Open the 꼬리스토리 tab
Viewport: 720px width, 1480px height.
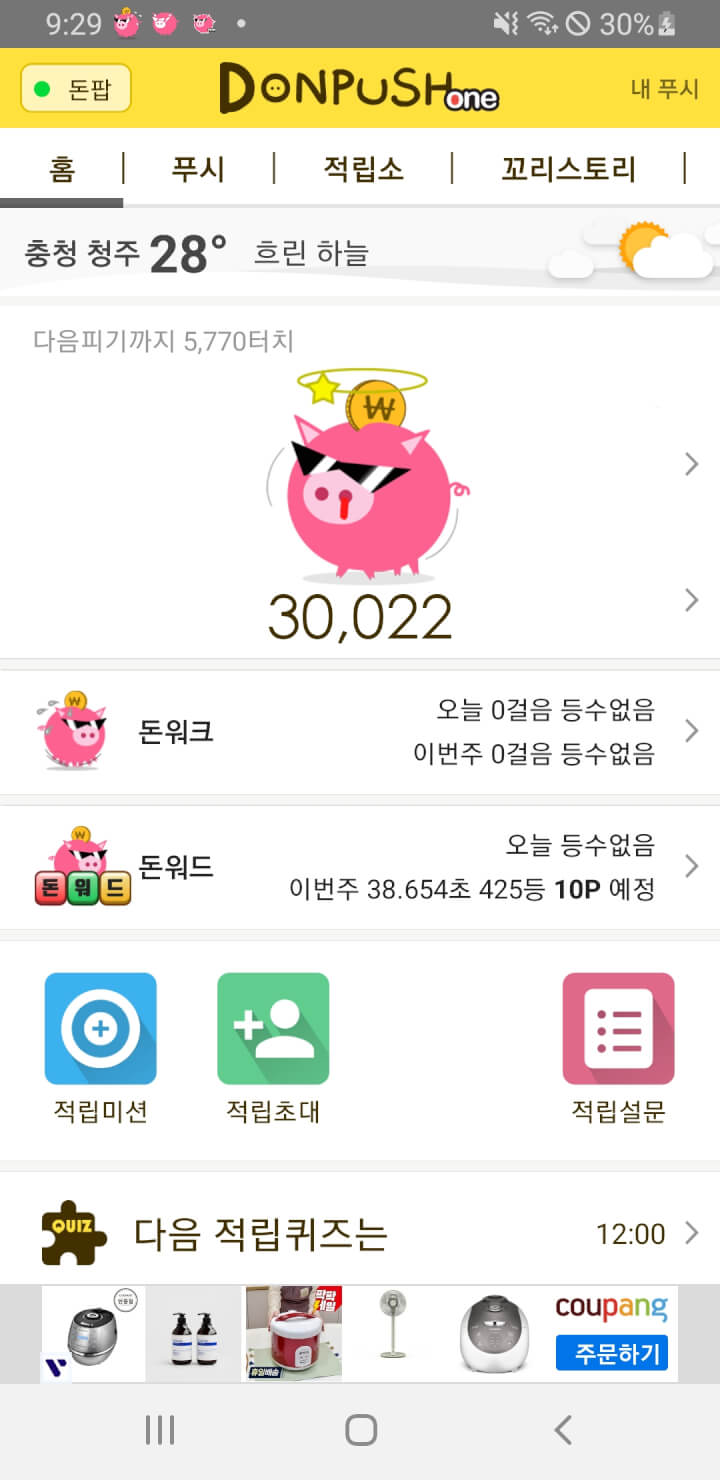(x=568, y=169)
